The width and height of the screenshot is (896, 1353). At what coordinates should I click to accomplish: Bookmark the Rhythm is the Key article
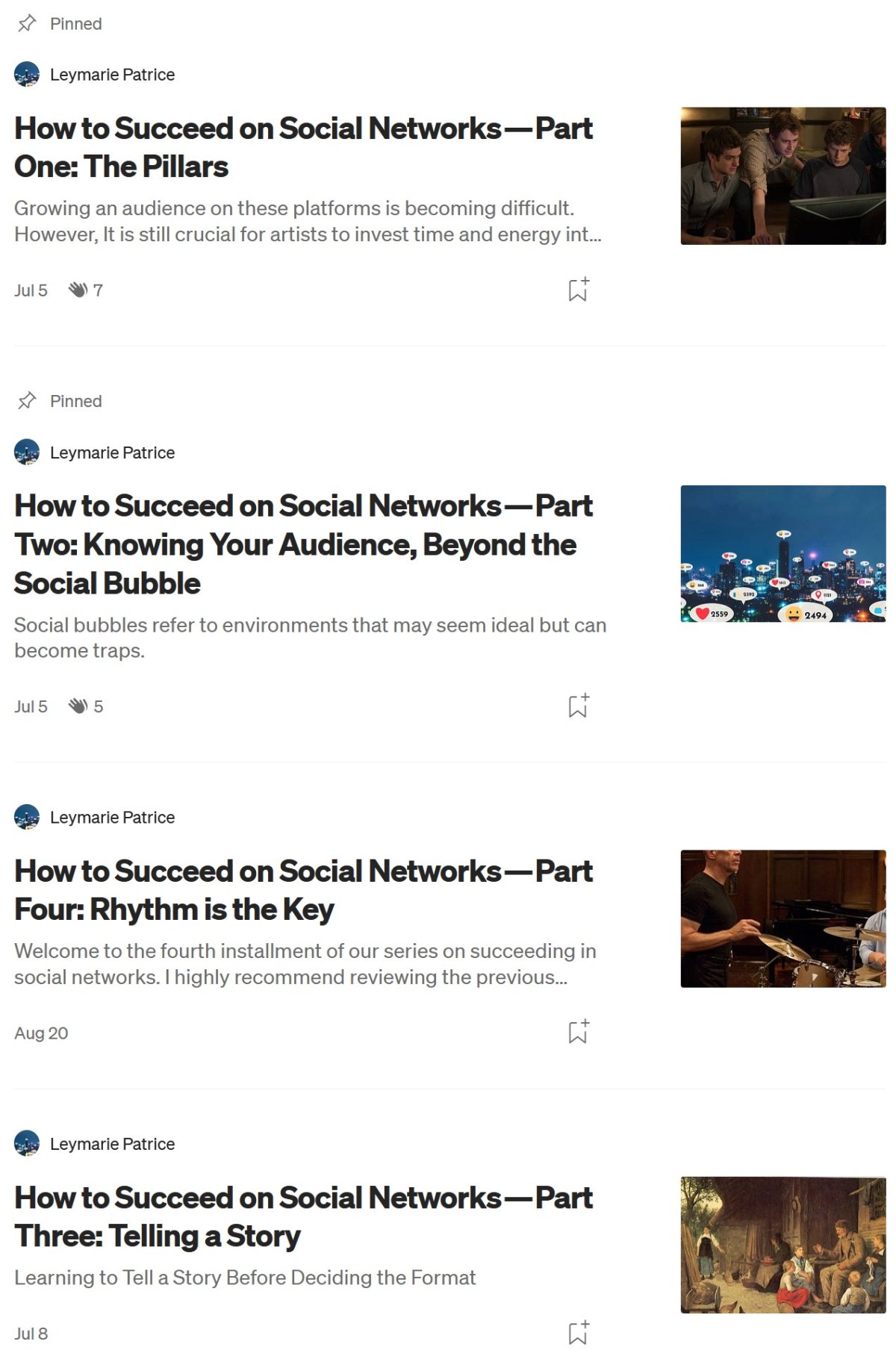coord(578,1032)
